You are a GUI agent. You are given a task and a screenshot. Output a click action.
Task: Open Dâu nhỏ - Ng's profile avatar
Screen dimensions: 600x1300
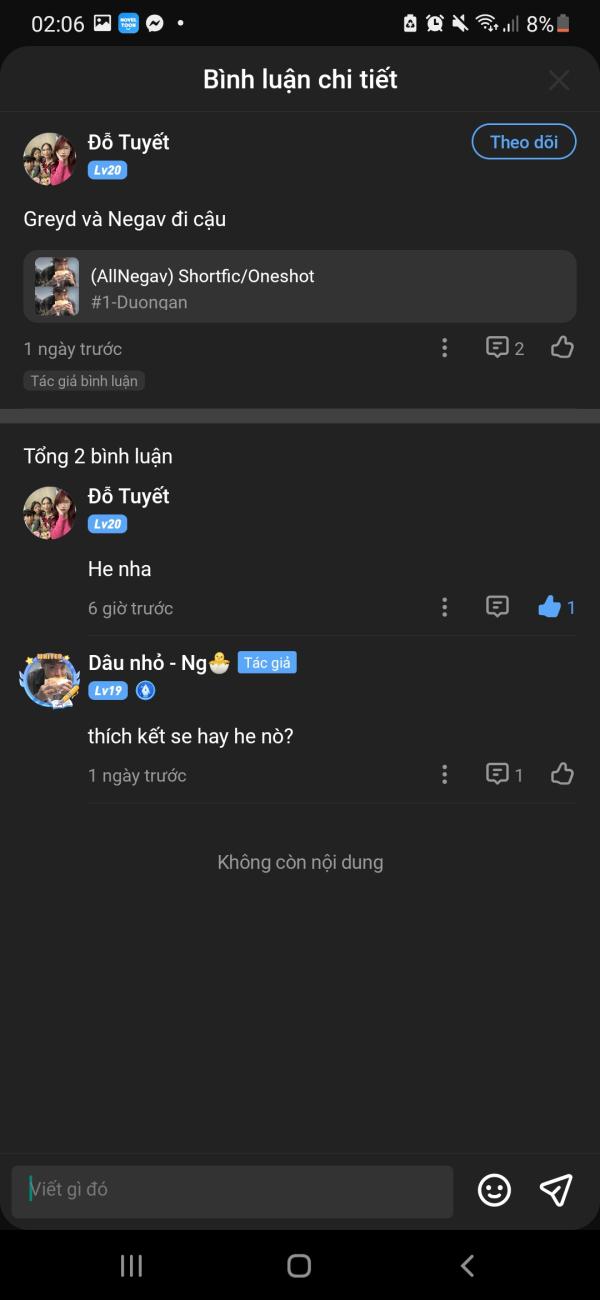[49, 679]
